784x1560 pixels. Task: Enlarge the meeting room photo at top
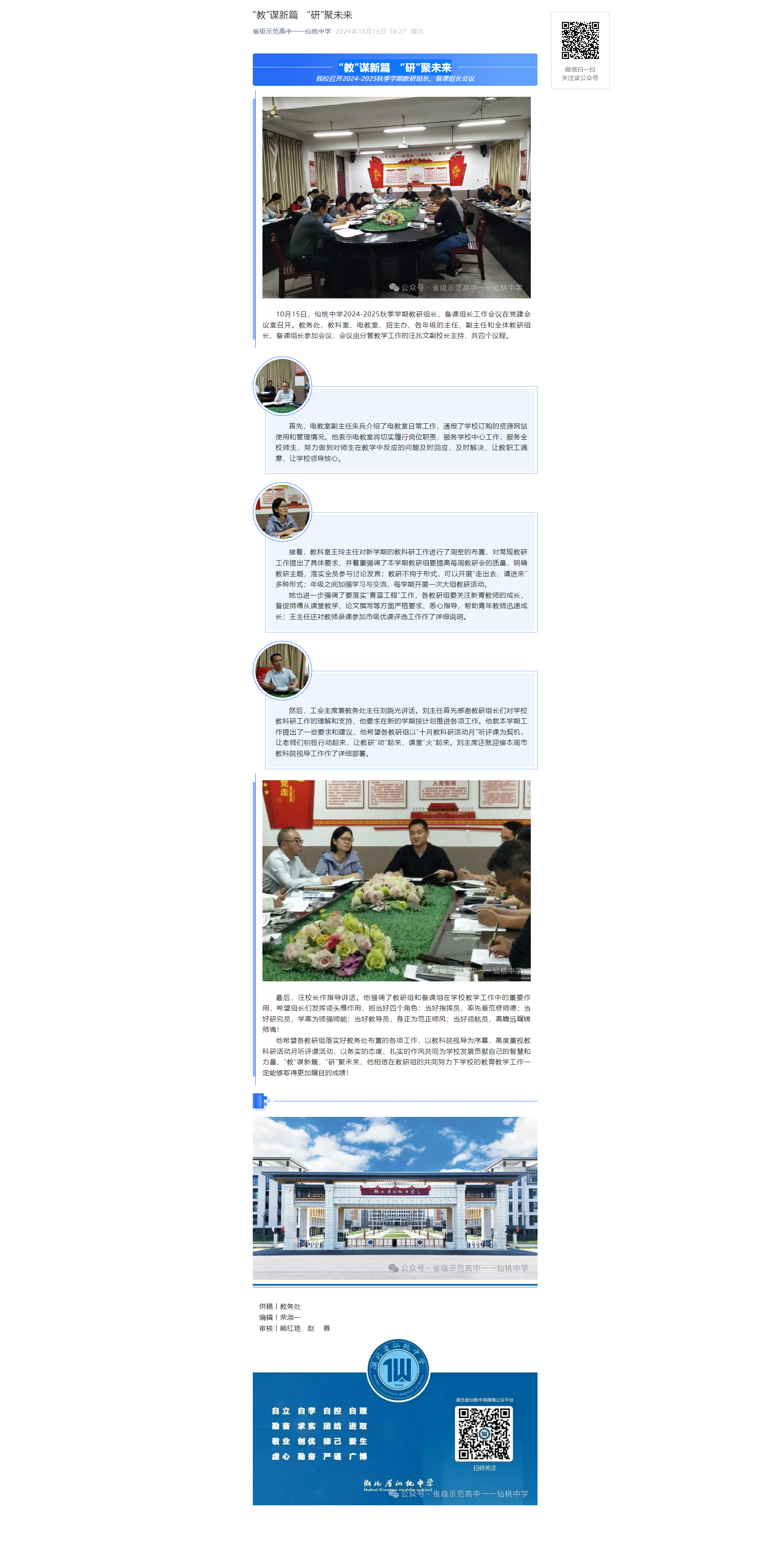[396, 197]
